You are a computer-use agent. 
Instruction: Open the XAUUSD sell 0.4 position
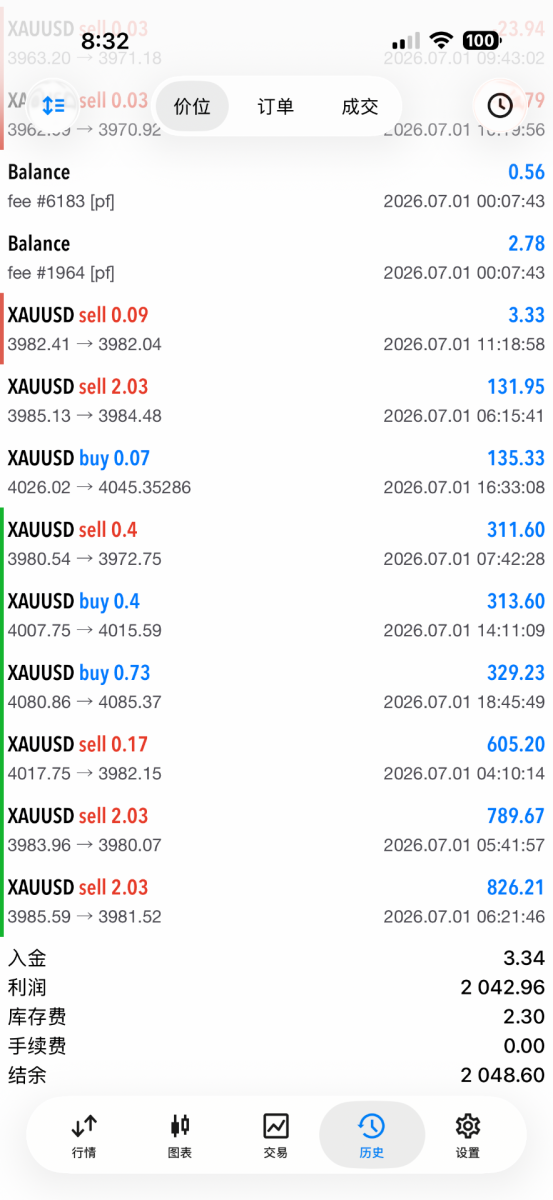tap(276, 544)
